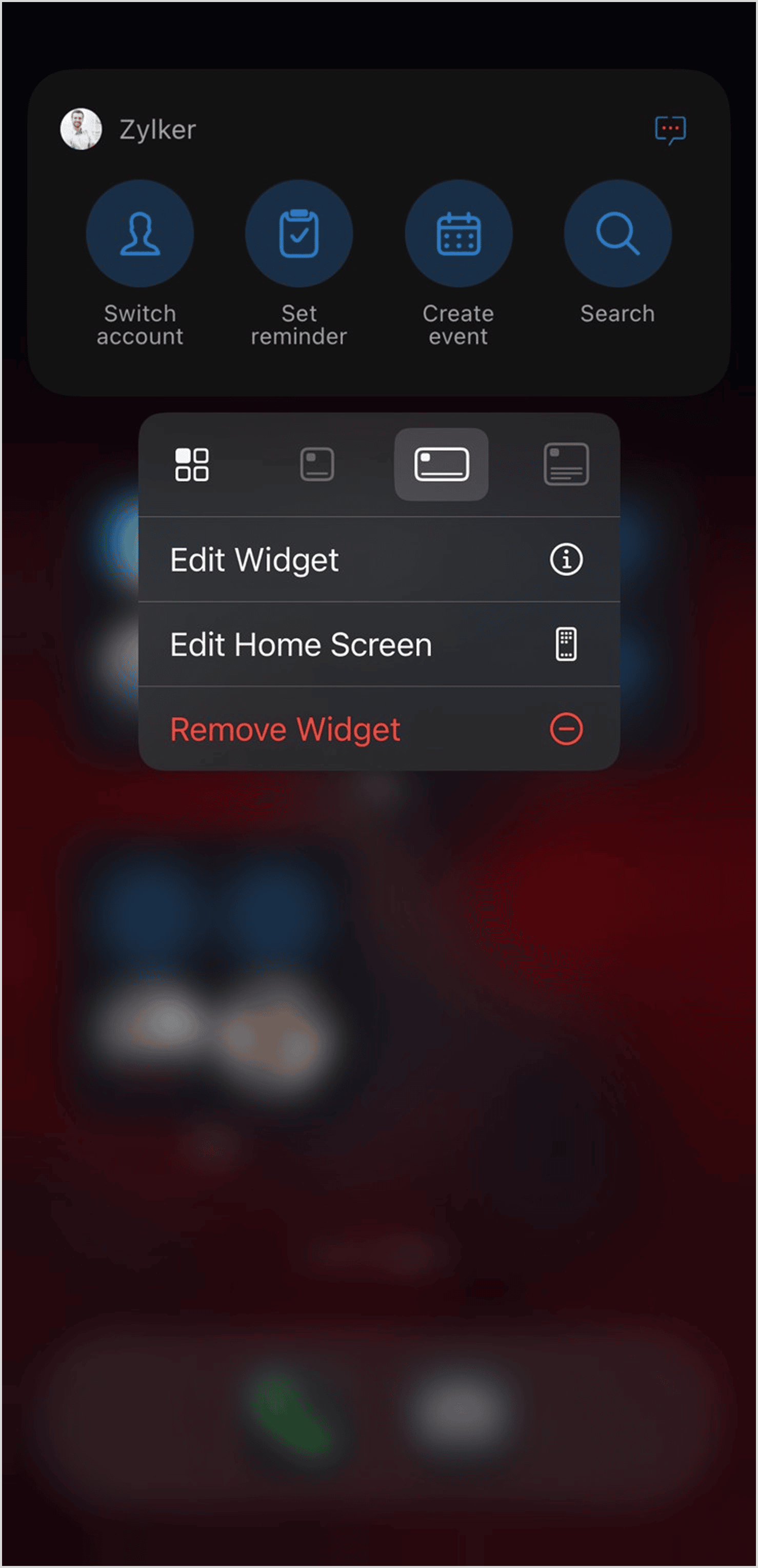Open Search from the widget
The image size is (758, 1568).
click(617, 234)
